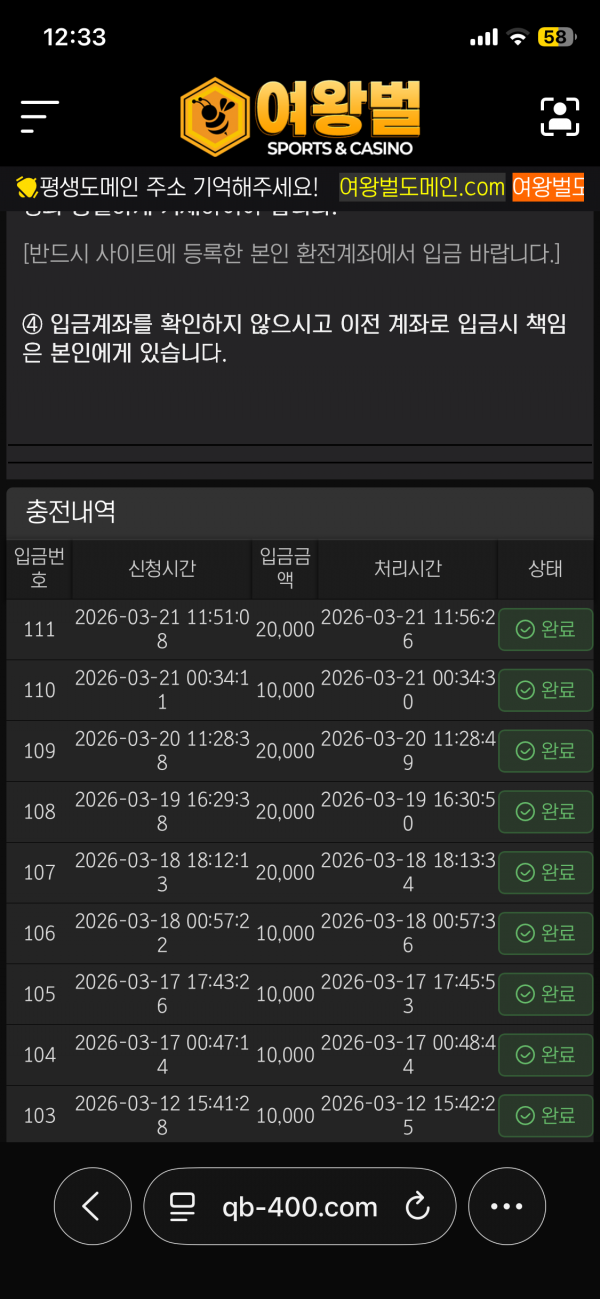The height and width of the screenshot is (1299, 600).
Task: Tap the qb-400.com address bar
Action: pyautogui.click(x=300, y=1207)
